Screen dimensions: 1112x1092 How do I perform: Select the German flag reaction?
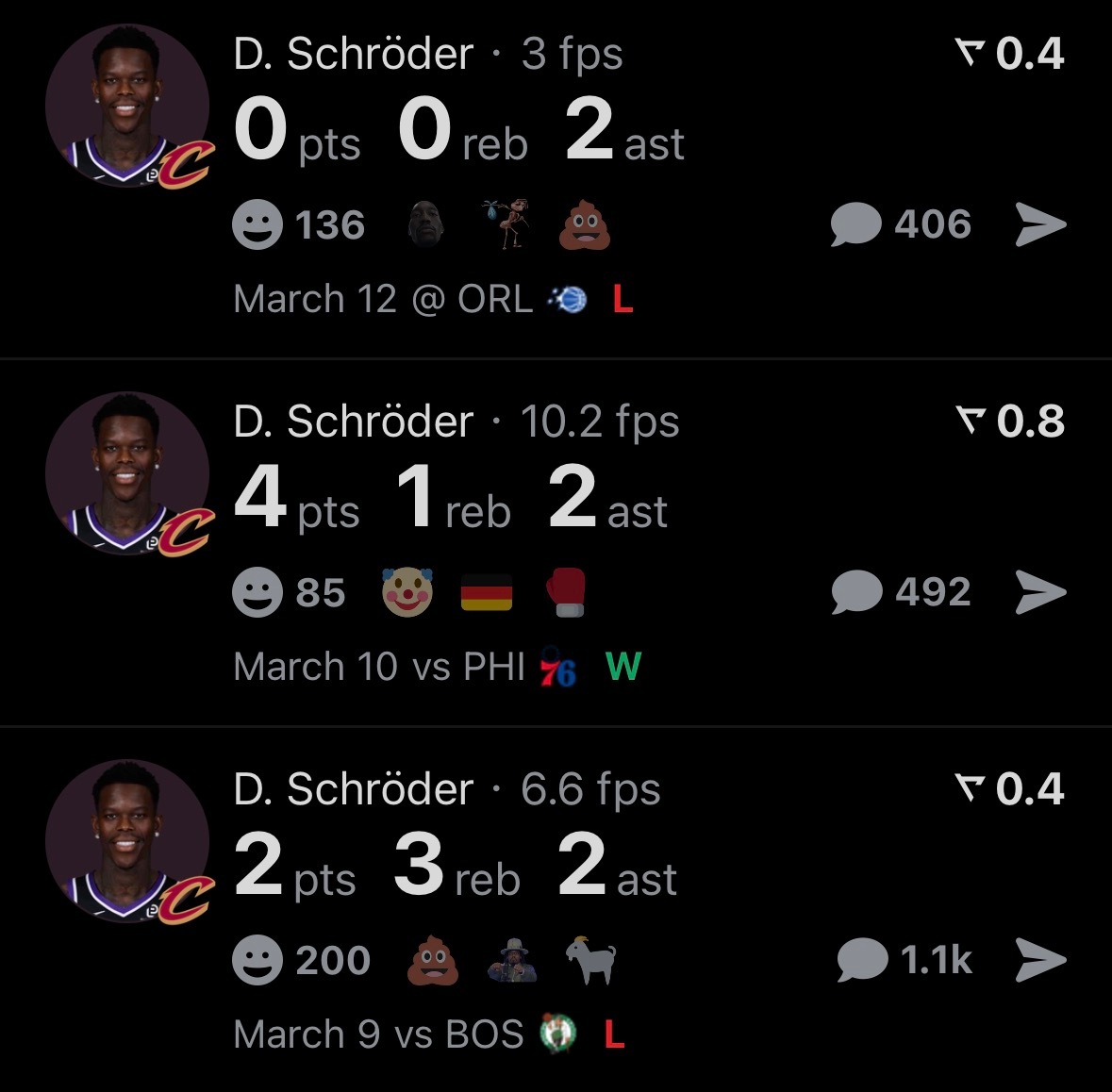pos(487,593)
